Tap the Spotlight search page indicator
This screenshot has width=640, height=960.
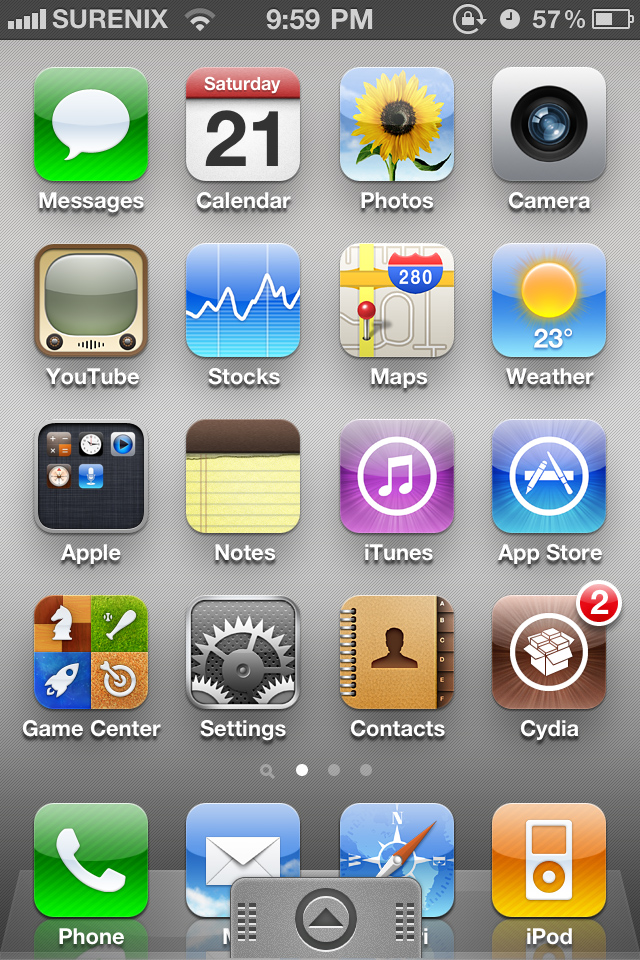[x=267, y=771]
